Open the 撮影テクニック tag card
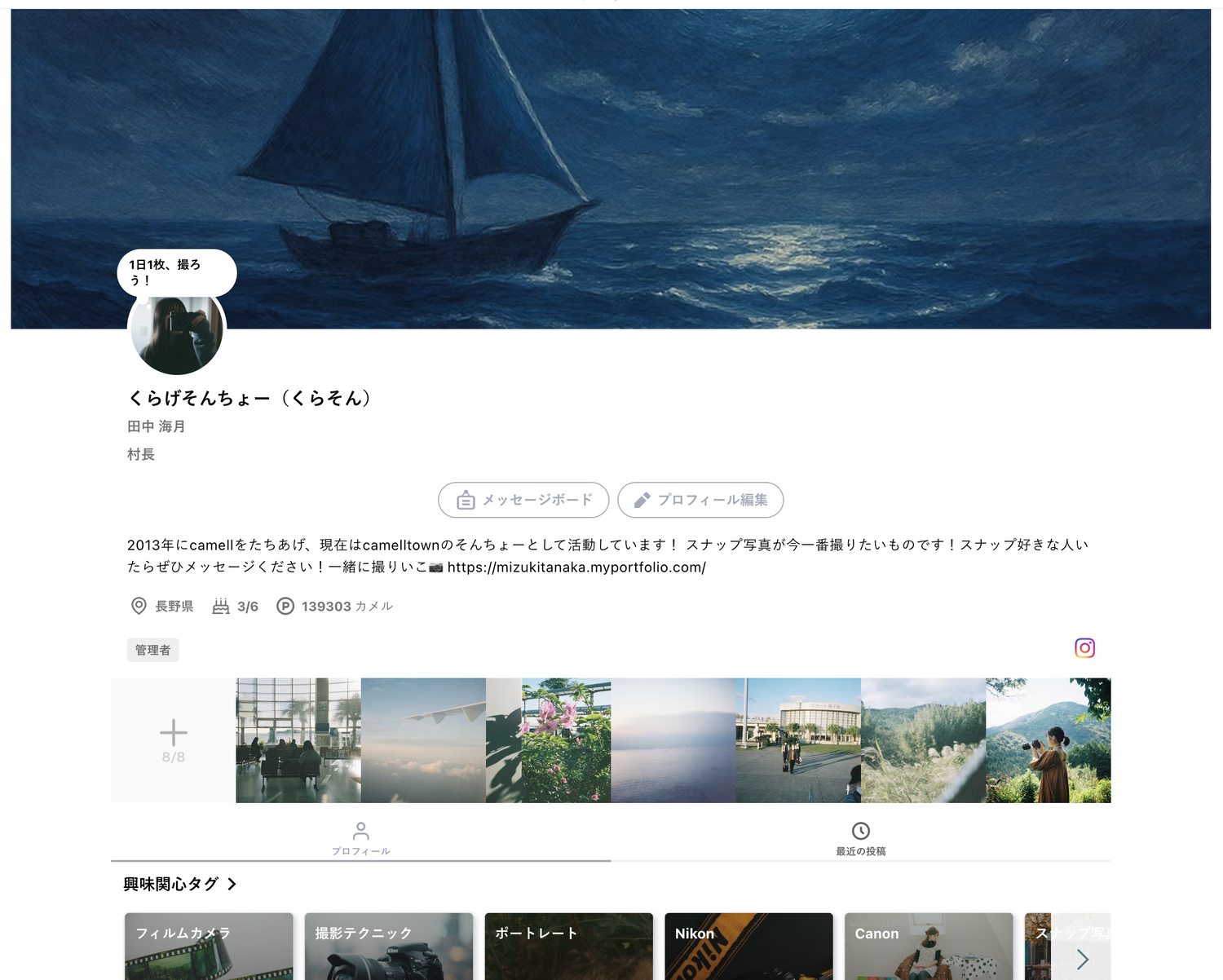The height and width of the screenshot is (980, 1223). 389,947
